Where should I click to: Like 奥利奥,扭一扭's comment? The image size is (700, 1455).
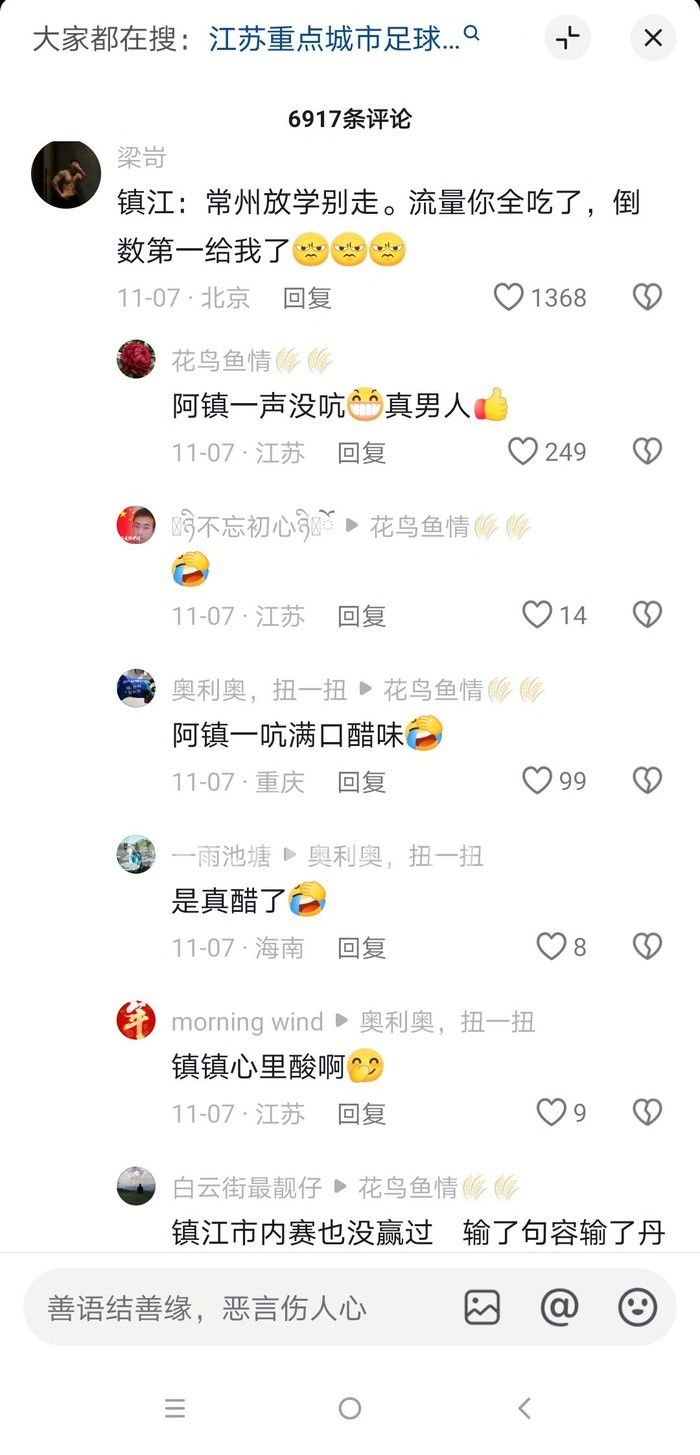tap(538, 781)
